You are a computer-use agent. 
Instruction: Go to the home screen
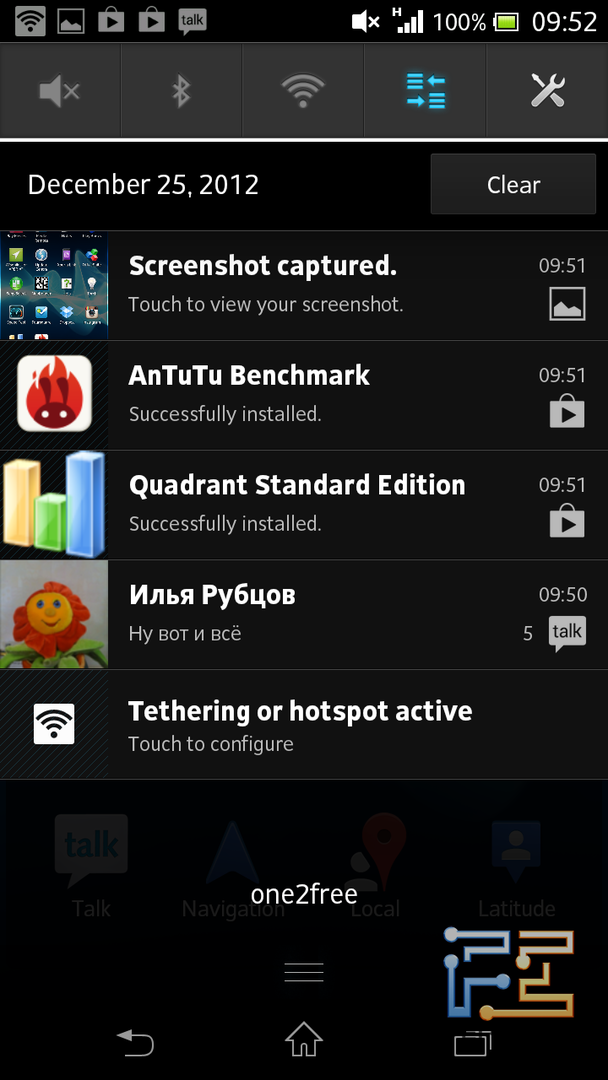304,1040
